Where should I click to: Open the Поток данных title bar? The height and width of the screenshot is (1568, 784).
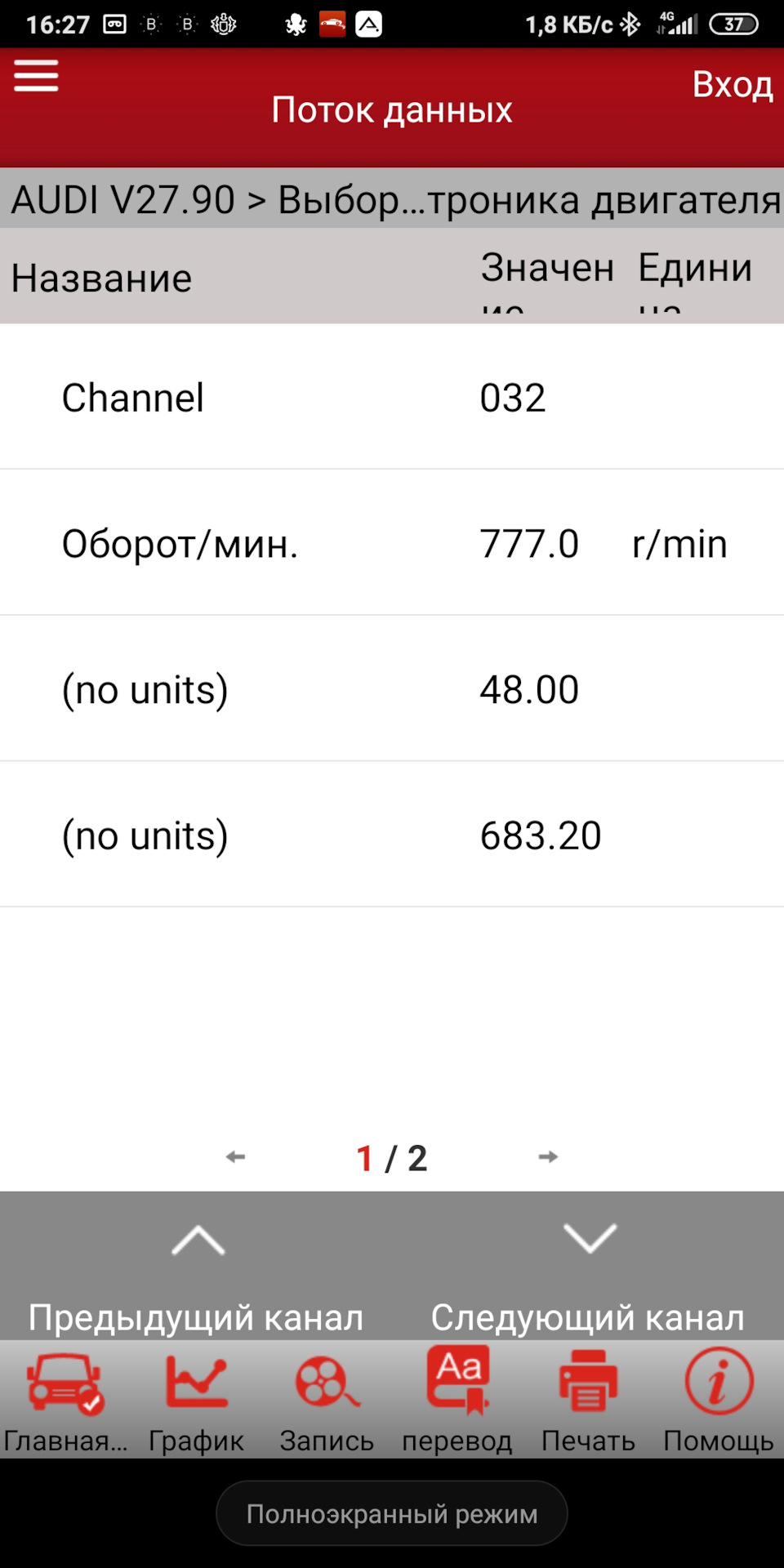[x=392, y=108]
